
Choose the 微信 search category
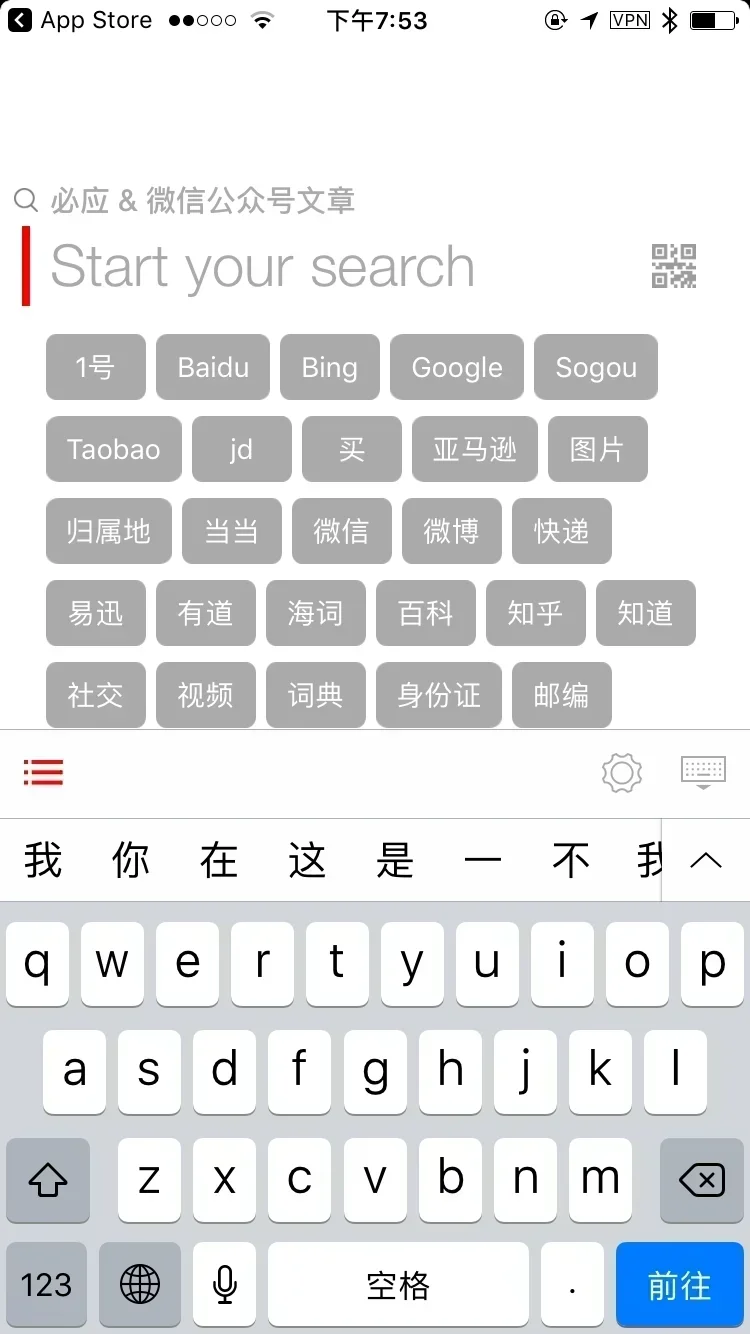point(341,531)
